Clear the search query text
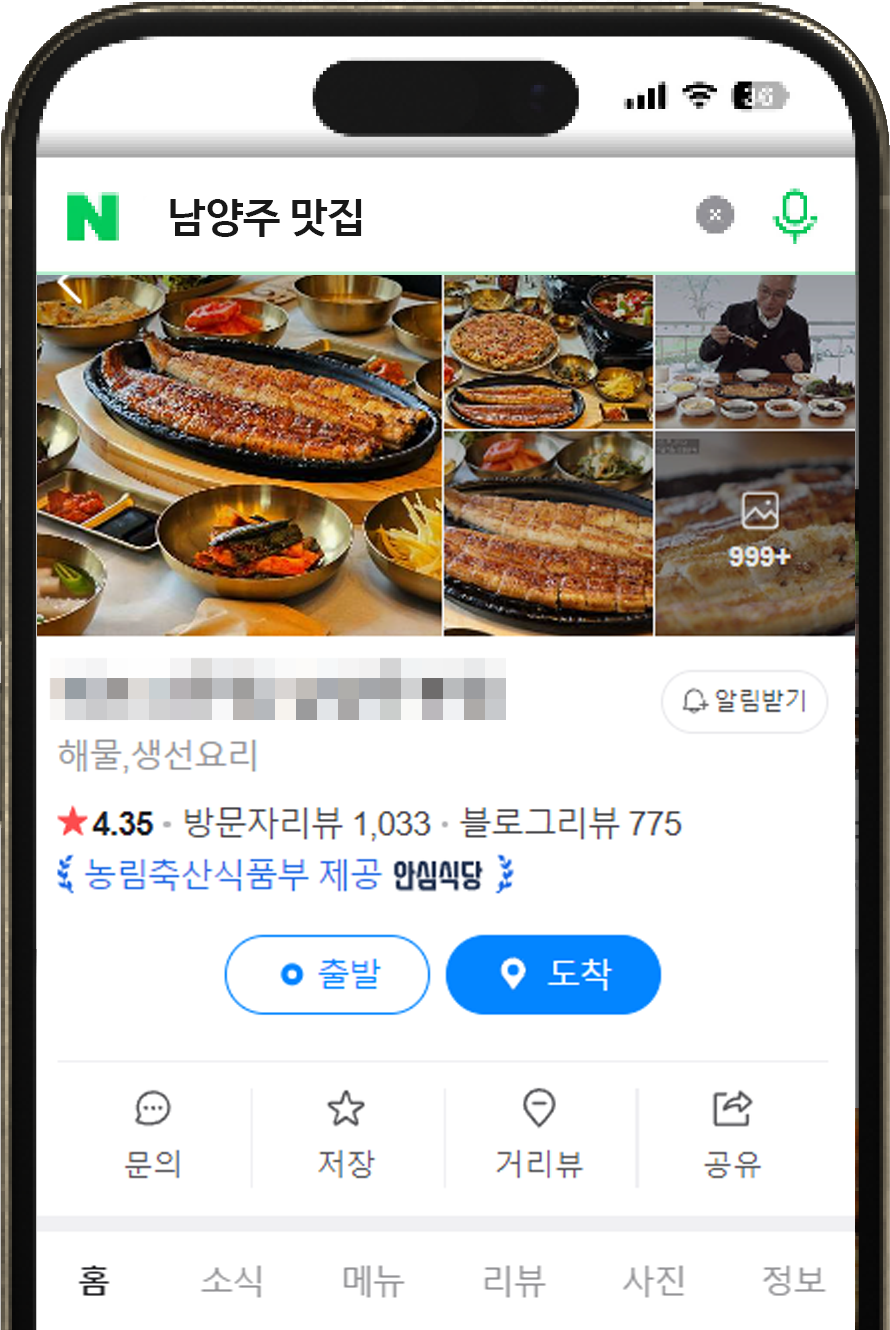Screen dimensions: 890x1330 click(714, 215)
